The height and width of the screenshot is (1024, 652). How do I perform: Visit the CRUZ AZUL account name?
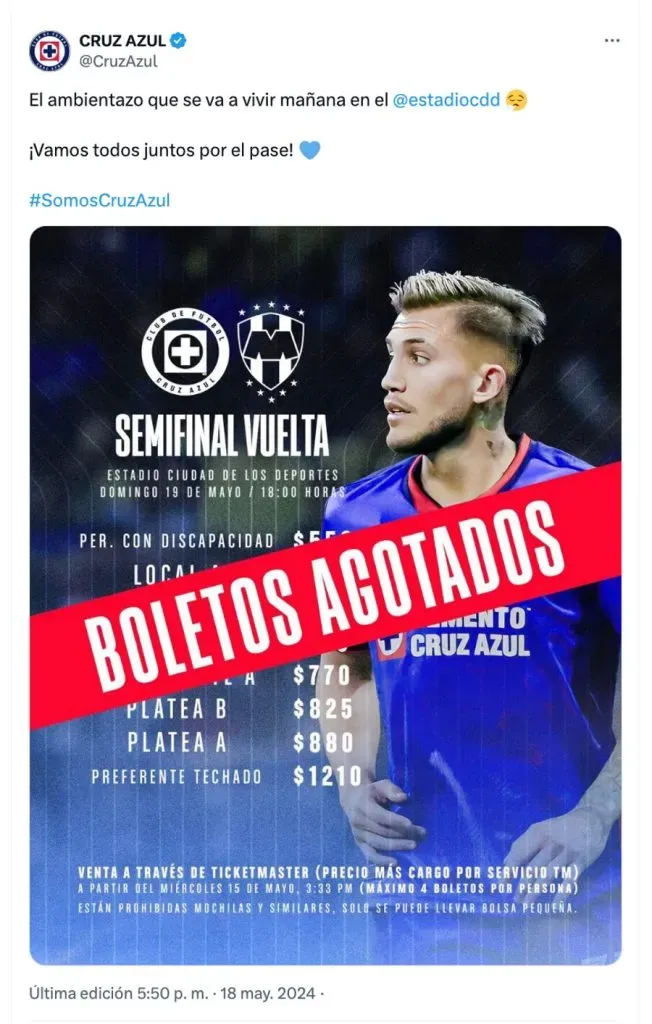point(121,40)
